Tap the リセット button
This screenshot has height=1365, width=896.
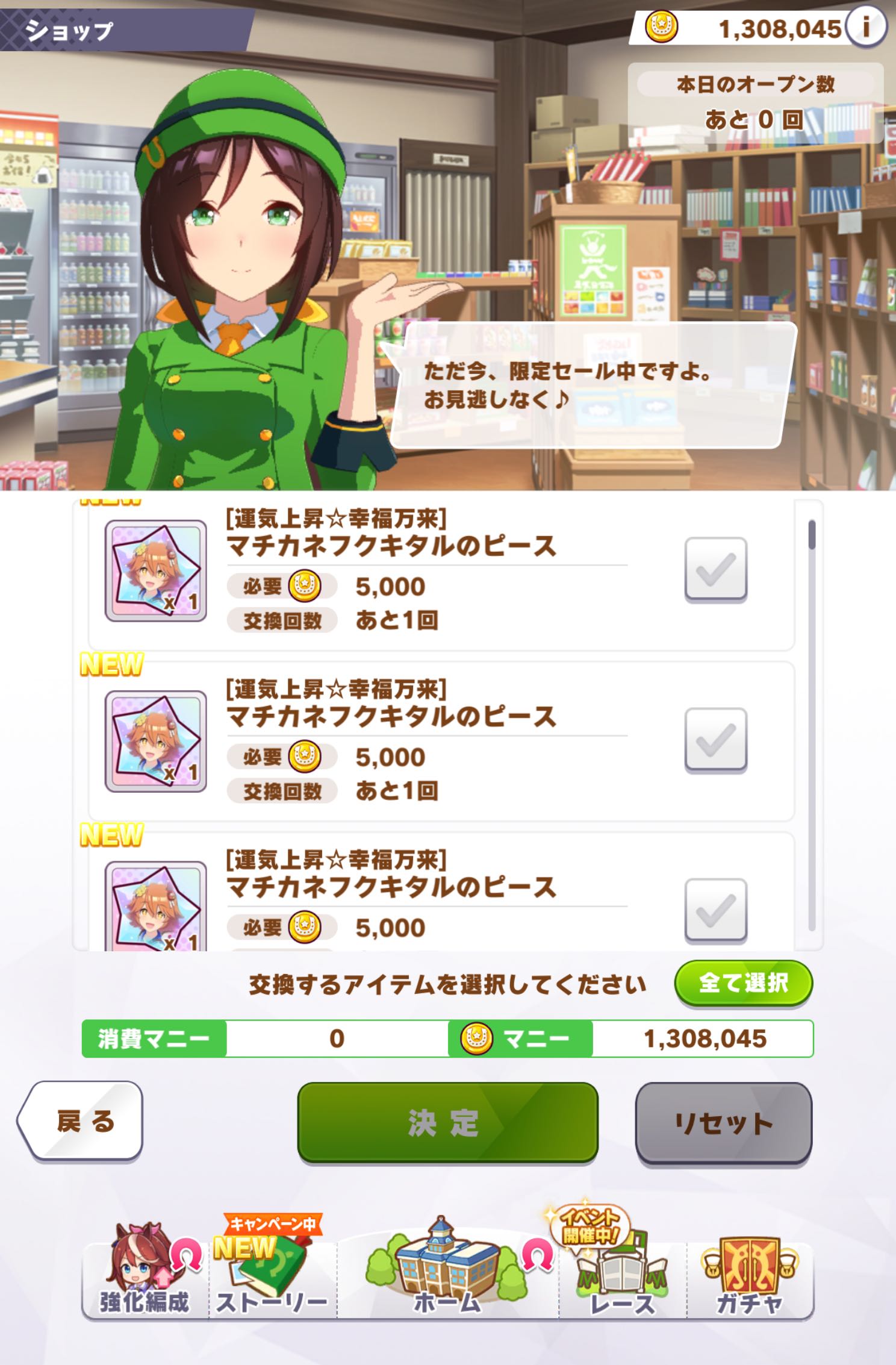tap(723, 1123)
